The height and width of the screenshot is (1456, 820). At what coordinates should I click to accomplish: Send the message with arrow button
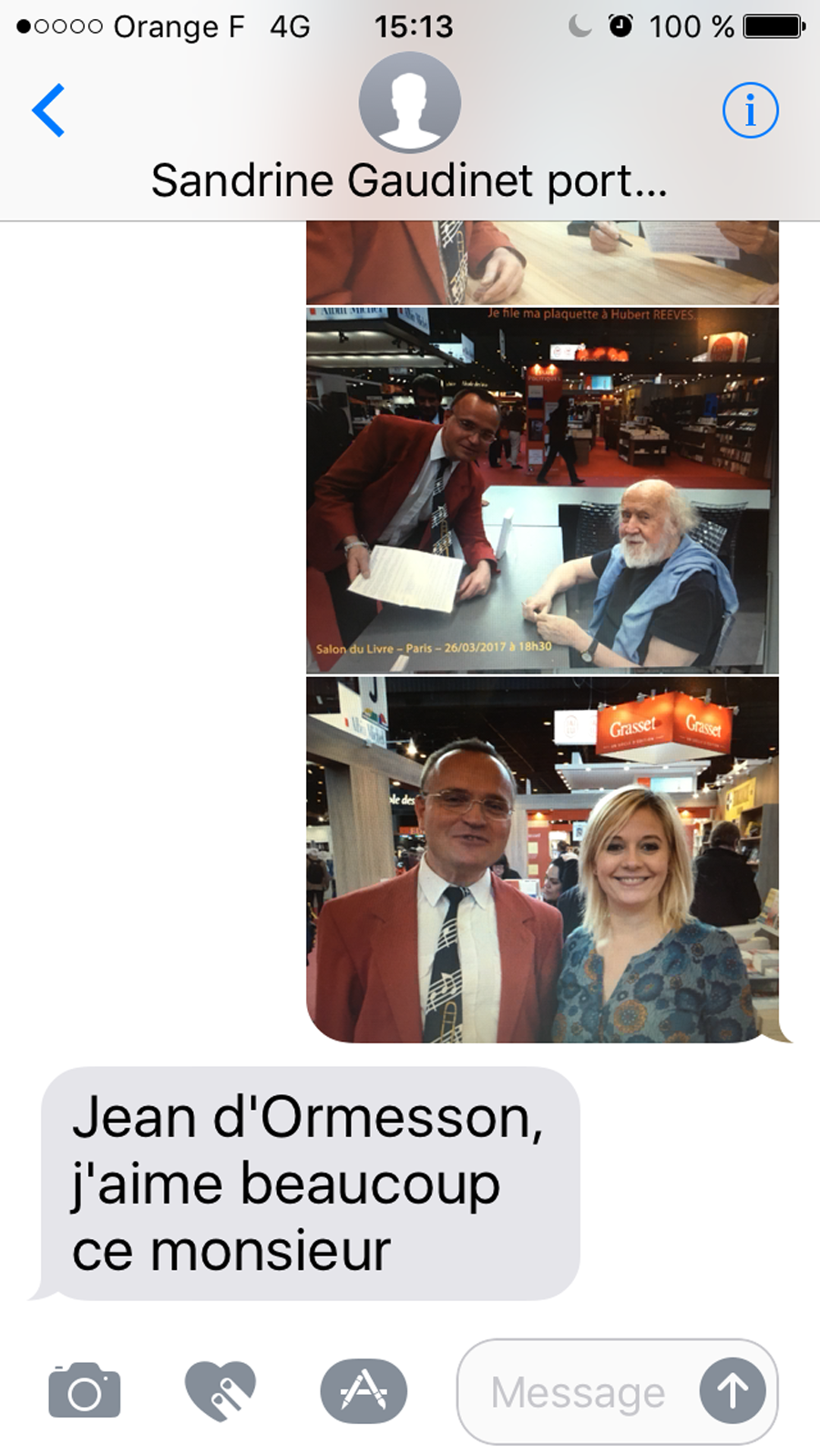click(x=733, y=1390)
